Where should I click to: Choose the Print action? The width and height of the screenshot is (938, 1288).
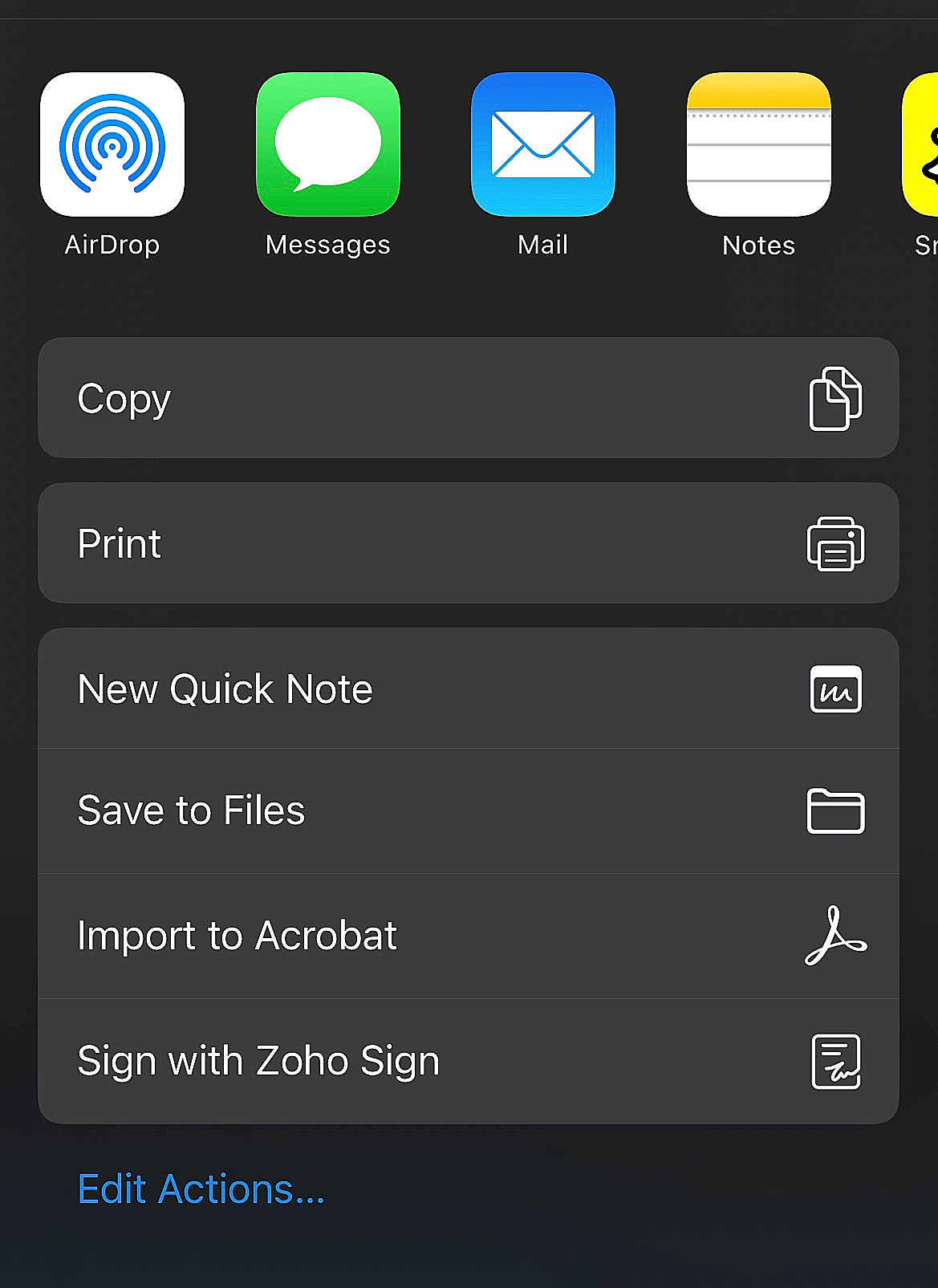[468, 543]
